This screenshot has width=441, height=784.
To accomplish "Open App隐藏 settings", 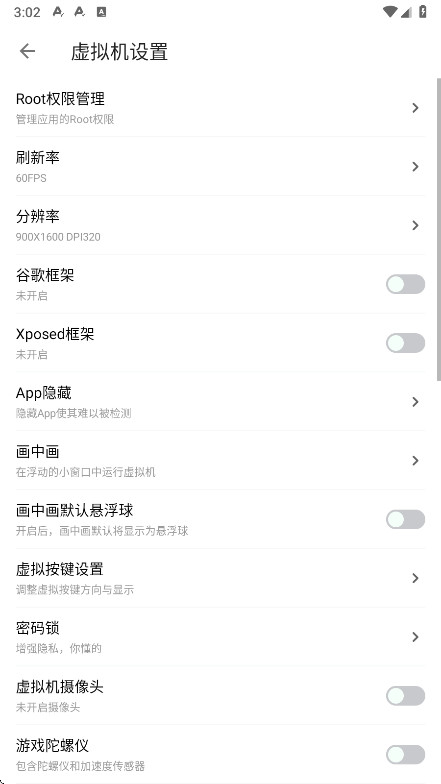I will click(x=220, y=402).
